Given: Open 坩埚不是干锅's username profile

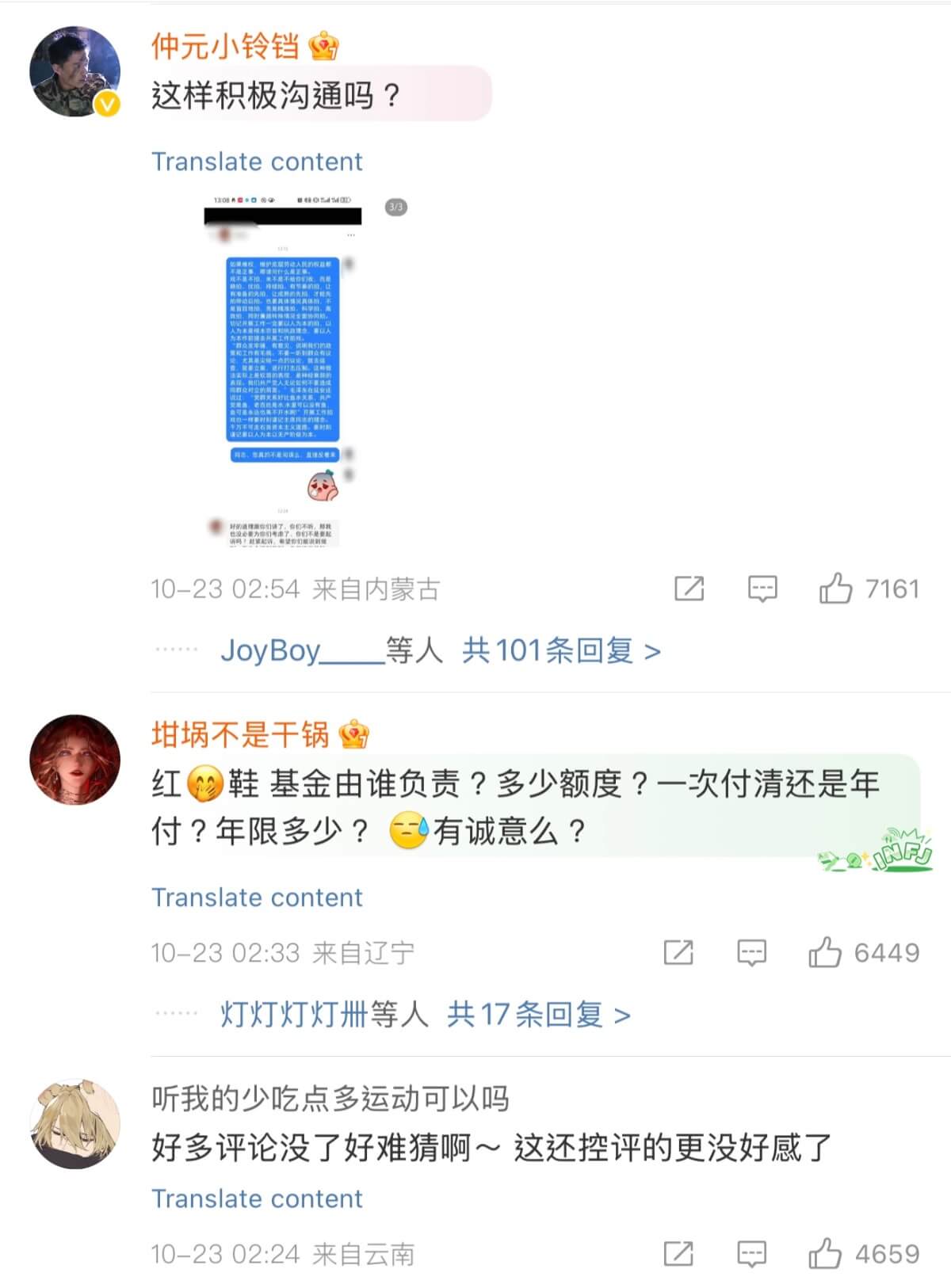Looking at the screenshot, I should pyautogui.click(x=240, y=735).
